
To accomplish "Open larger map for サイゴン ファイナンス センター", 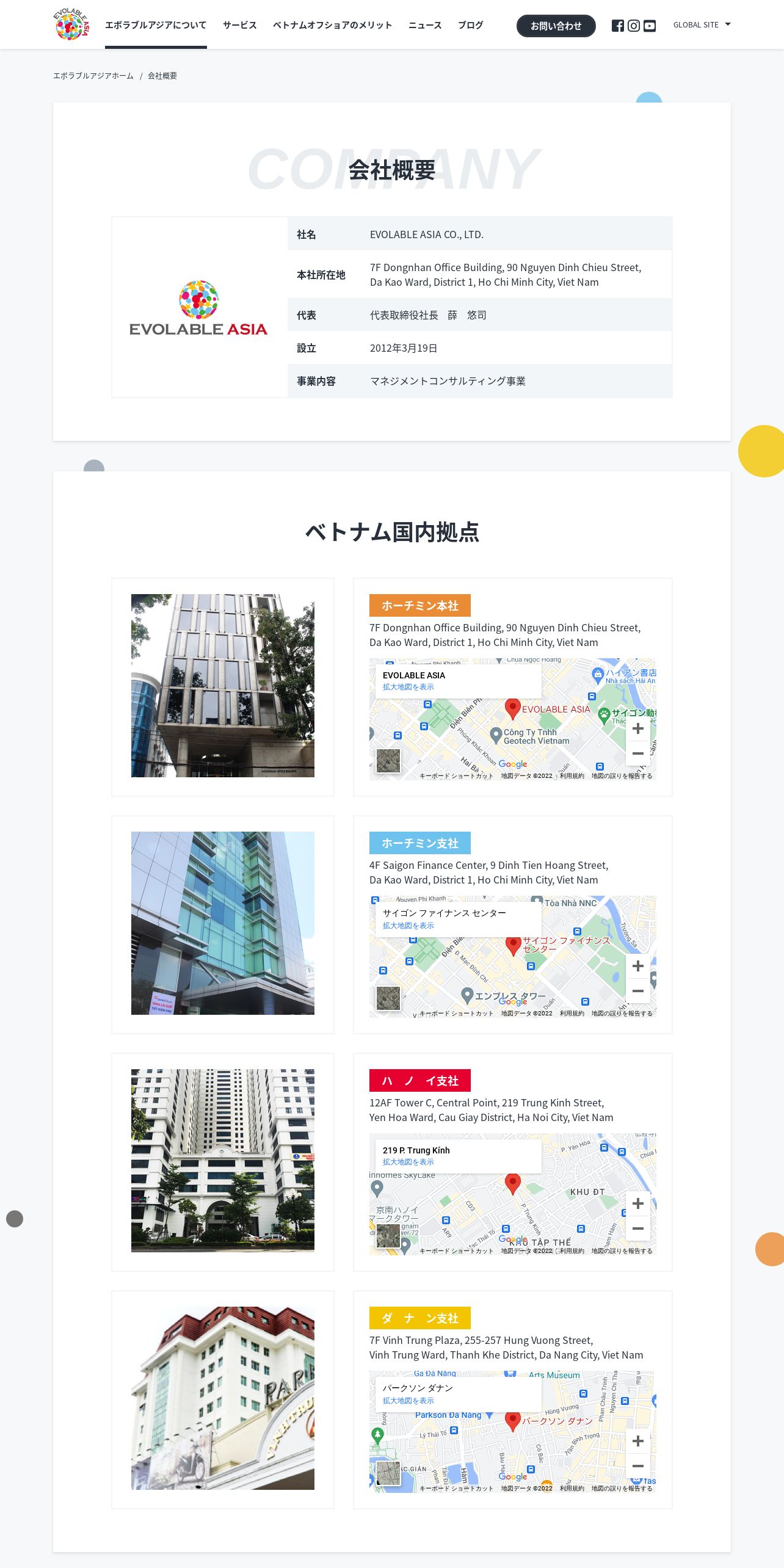I will (x=408, y=926).
